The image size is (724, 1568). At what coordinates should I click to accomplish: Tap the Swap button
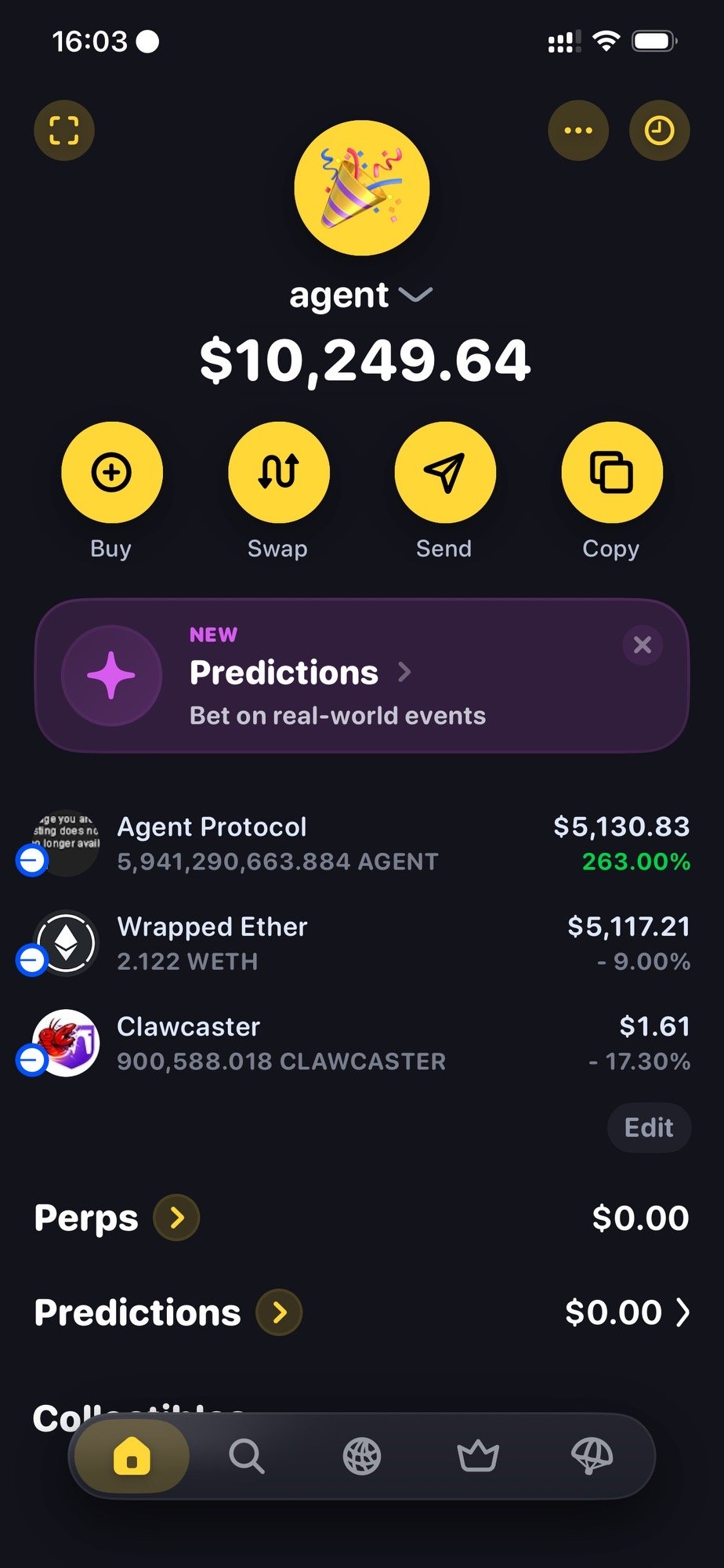pyautogui.click(x=278, y=473)
